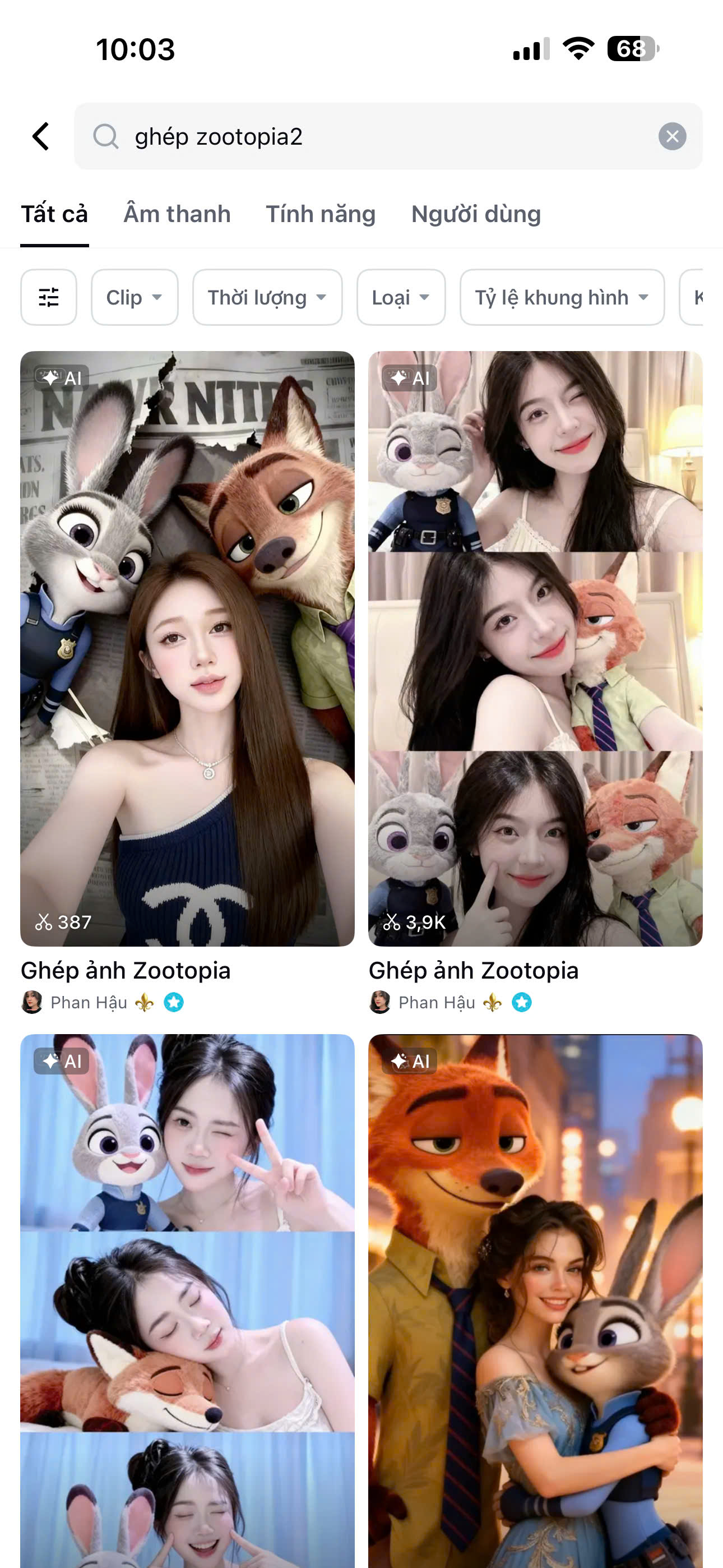Viewport: 723px width, 1568px height.
Task: Expand the Thời lượng dropdown filter
Action: pyautogui.click(x=267, y=297)
